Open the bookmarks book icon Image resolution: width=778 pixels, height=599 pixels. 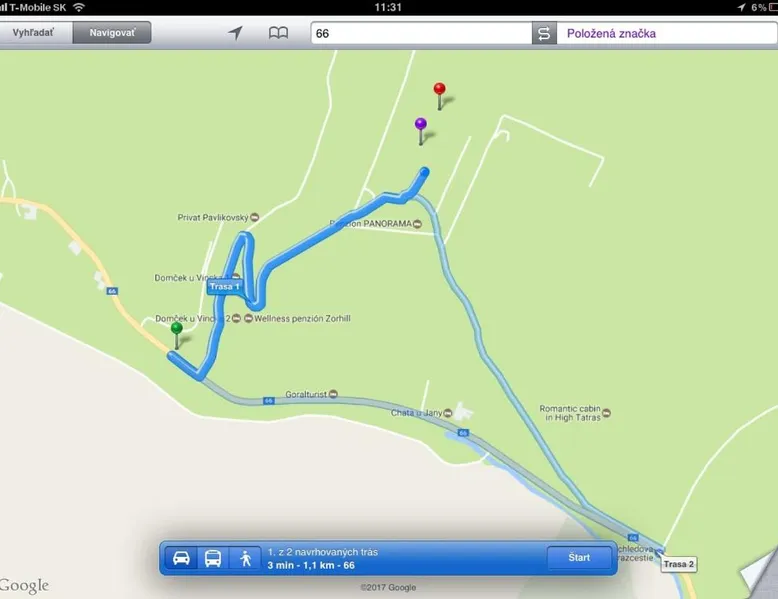[x=278, y=33]
